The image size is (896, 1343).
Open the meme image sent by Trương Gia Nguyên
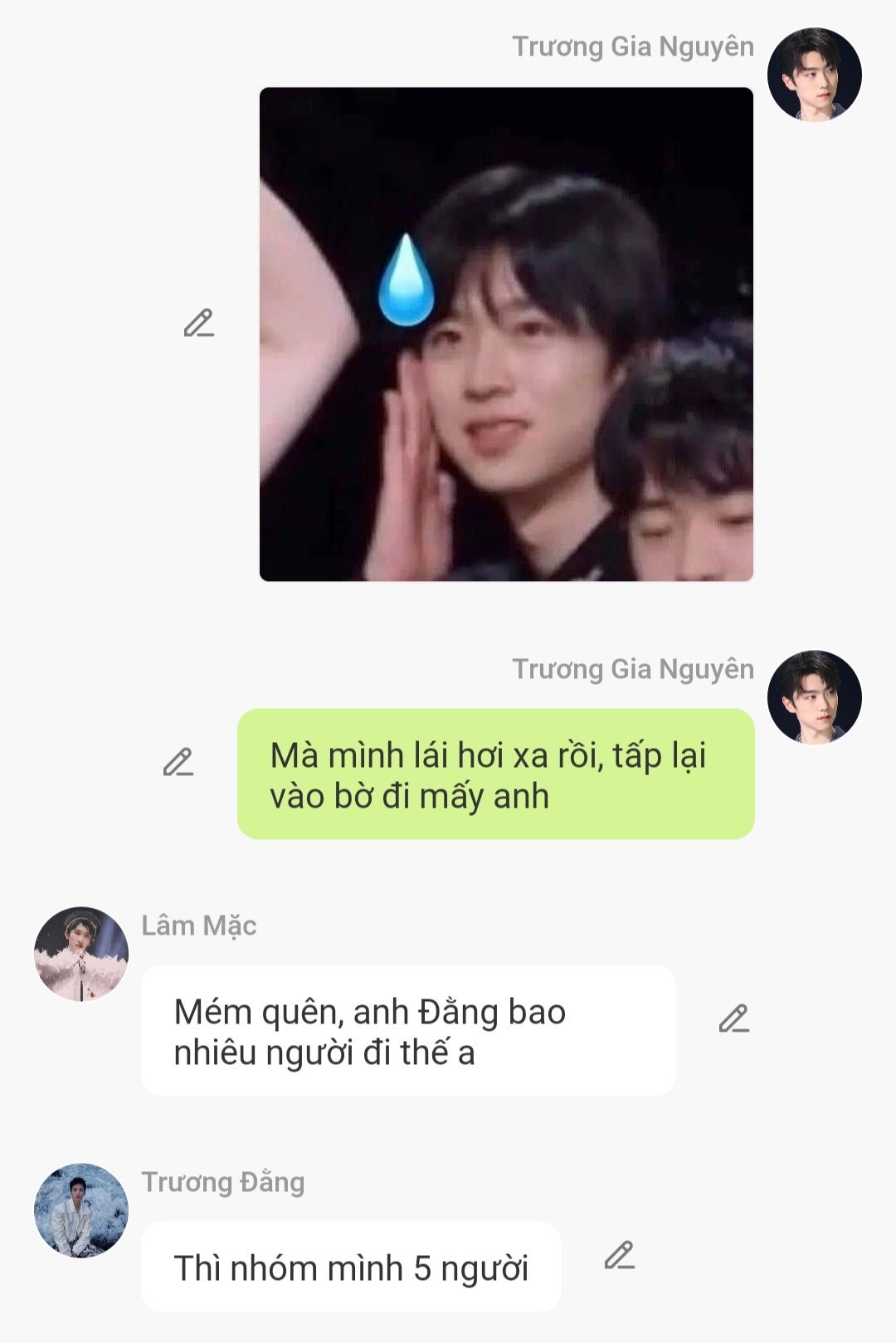coord(506,335)
